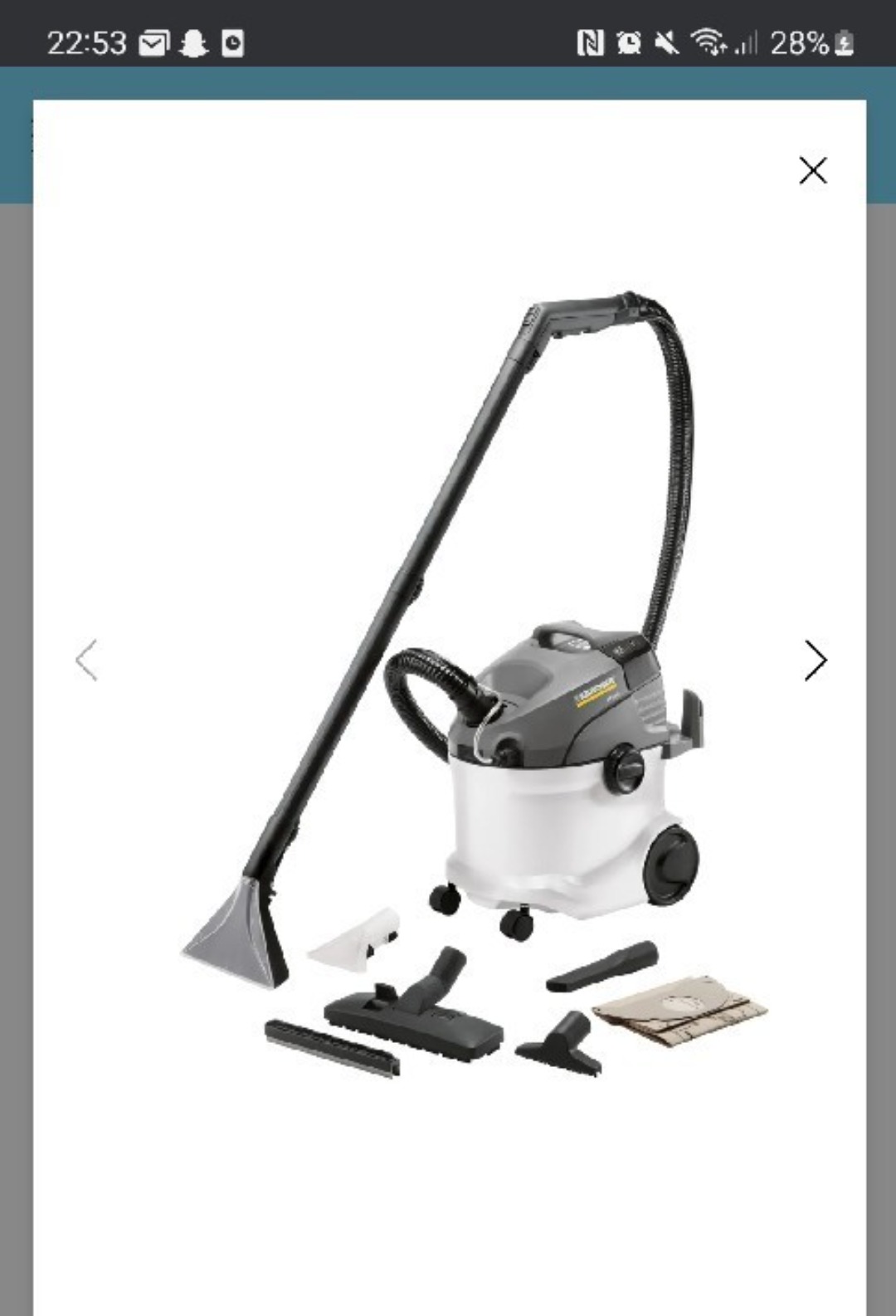Go to the previous product image
This screenshot has width=896, height=1316.
[86, 660]
